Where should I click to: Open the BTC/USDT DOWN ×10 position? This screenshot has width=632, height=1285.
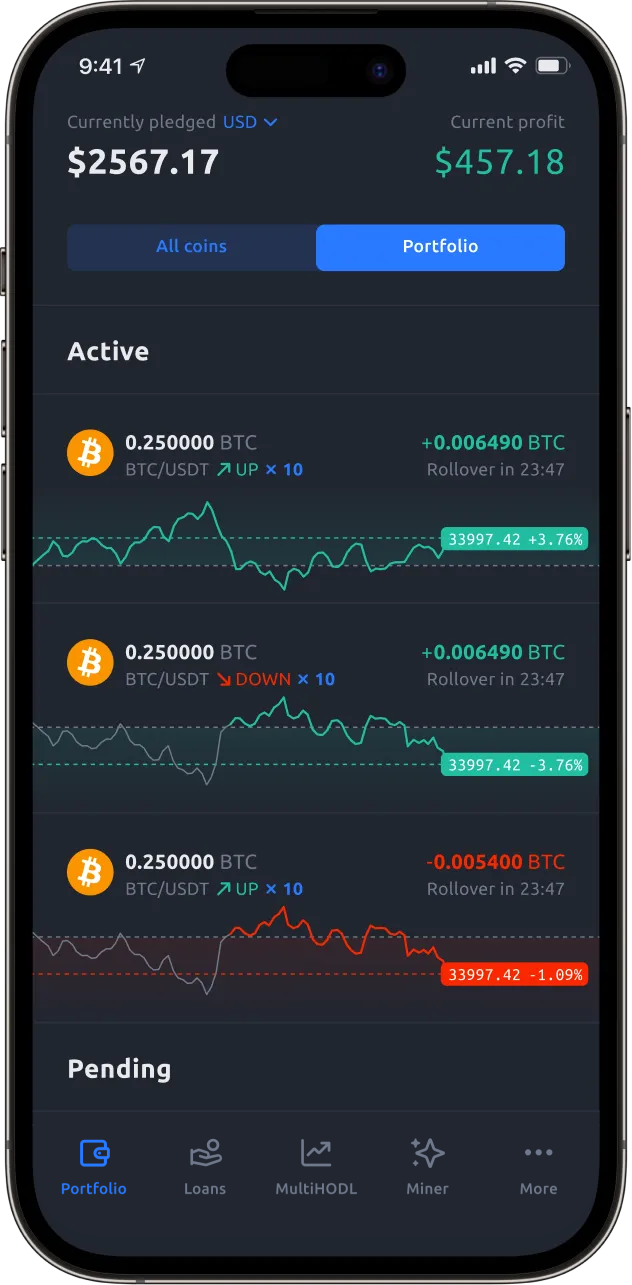(316, 708)
